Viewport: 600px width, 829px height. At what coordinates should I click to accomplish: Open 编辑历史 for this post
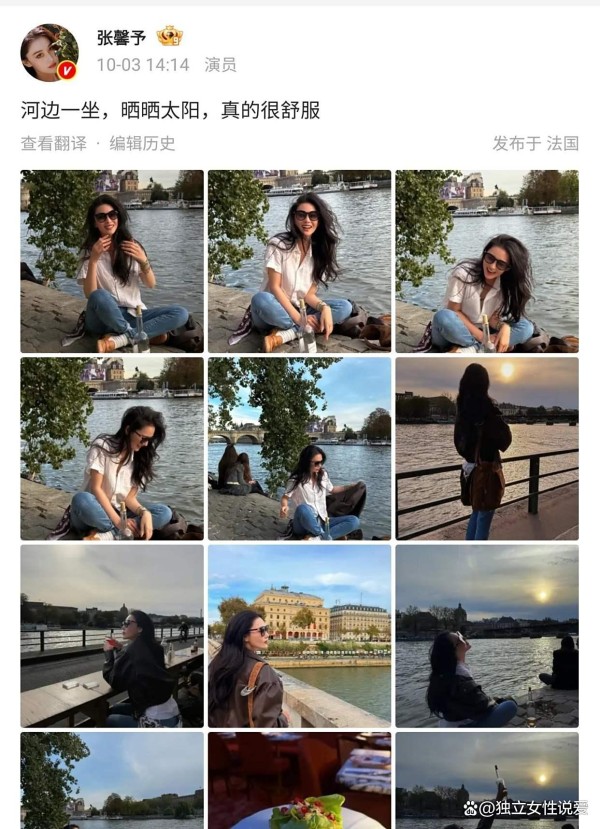142,143
